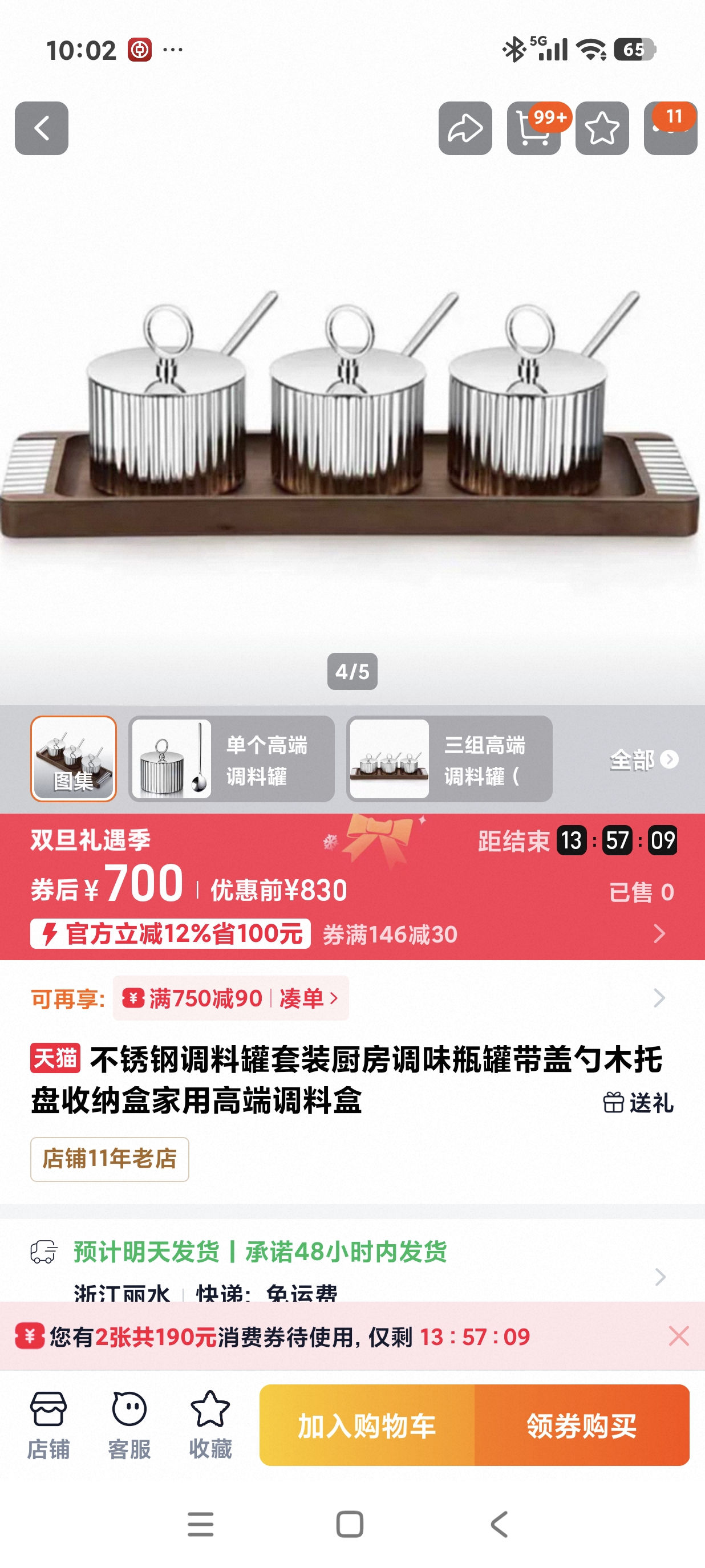
Task: Open the more menu with badge 11
Action: tap(670, 128)
